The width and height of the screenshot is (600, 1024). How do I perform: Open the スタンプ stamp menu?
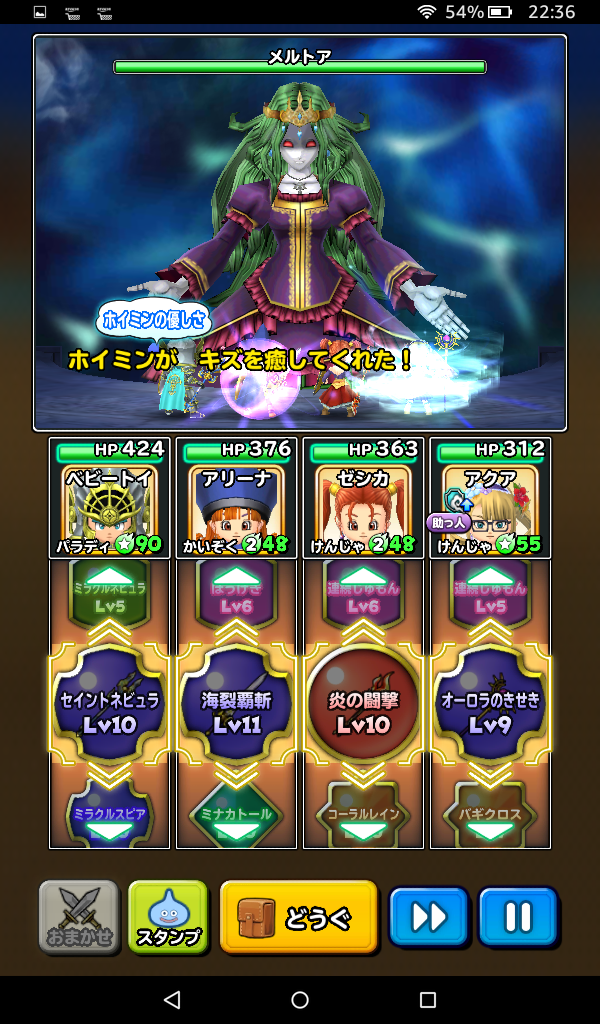point(168,916)
